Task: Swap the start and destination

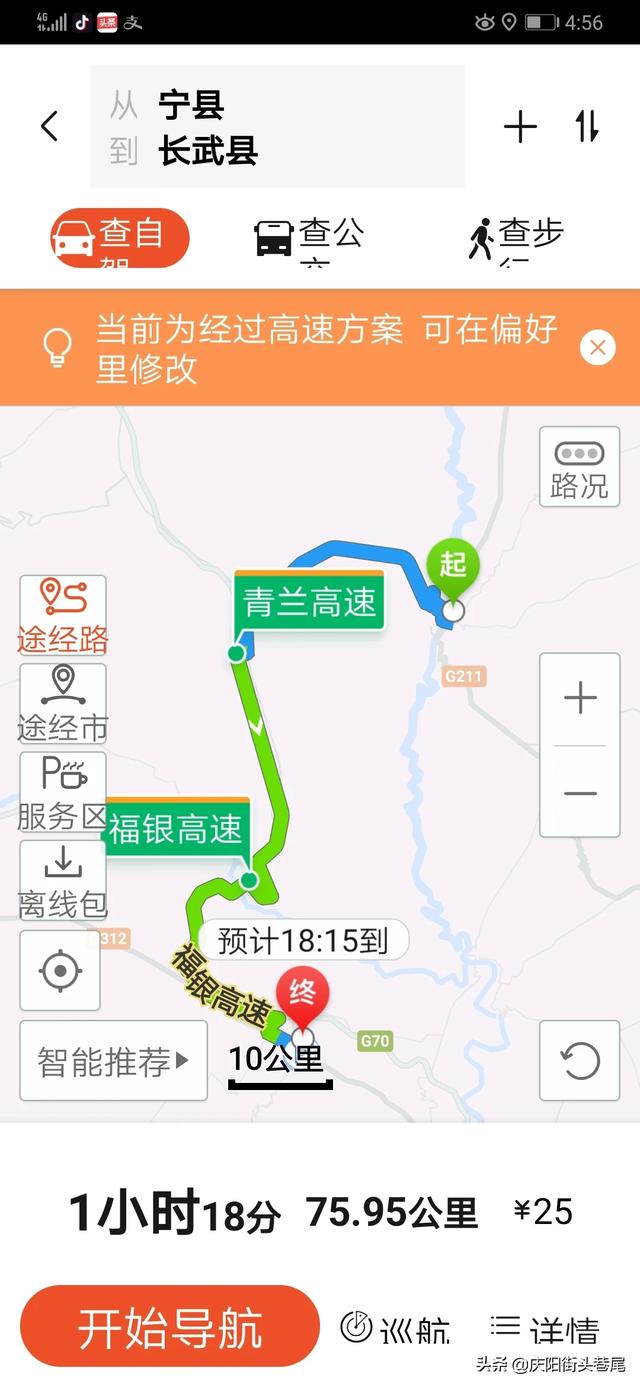Action: (587, 127)
